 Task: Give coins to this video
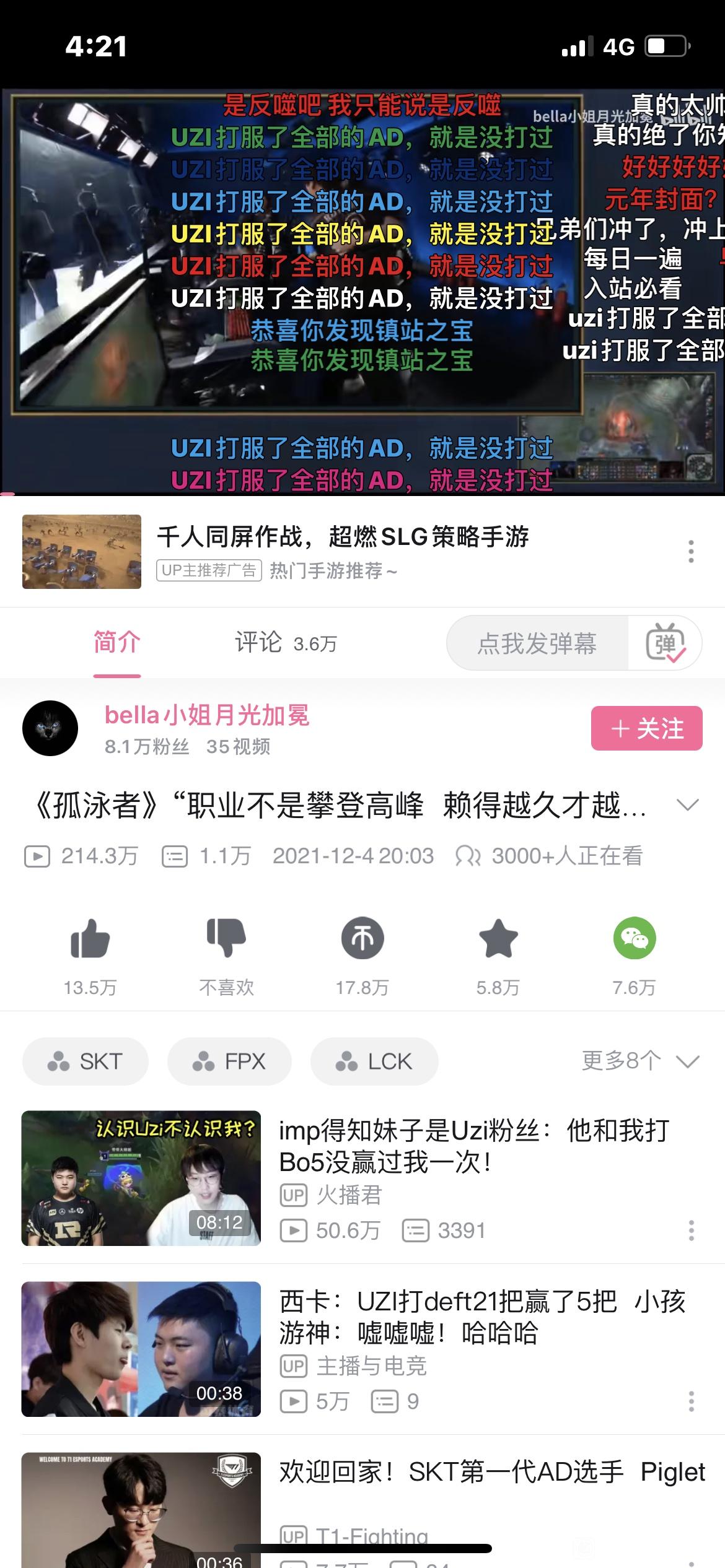click(362, 939)
